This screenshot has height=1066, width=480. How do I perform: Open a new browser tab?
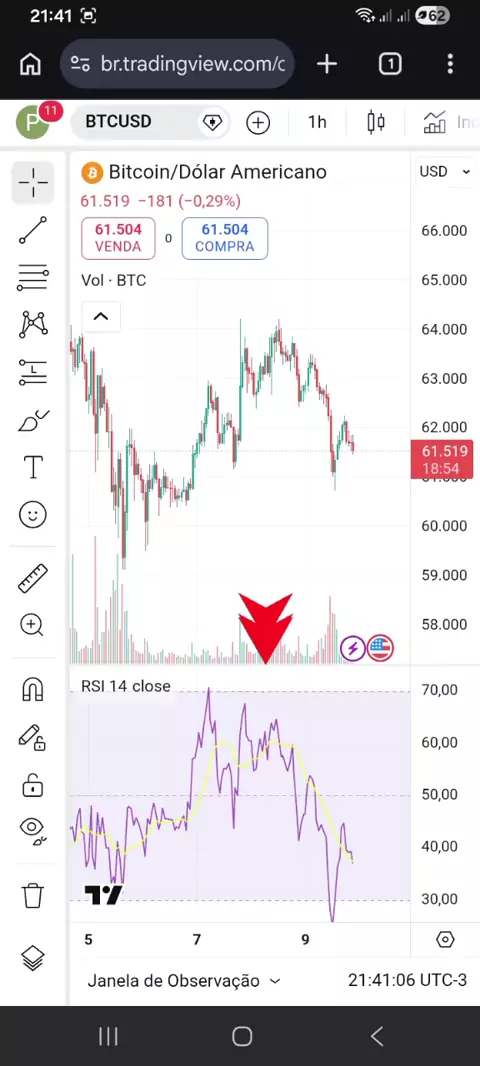click(x=327, y=64)
